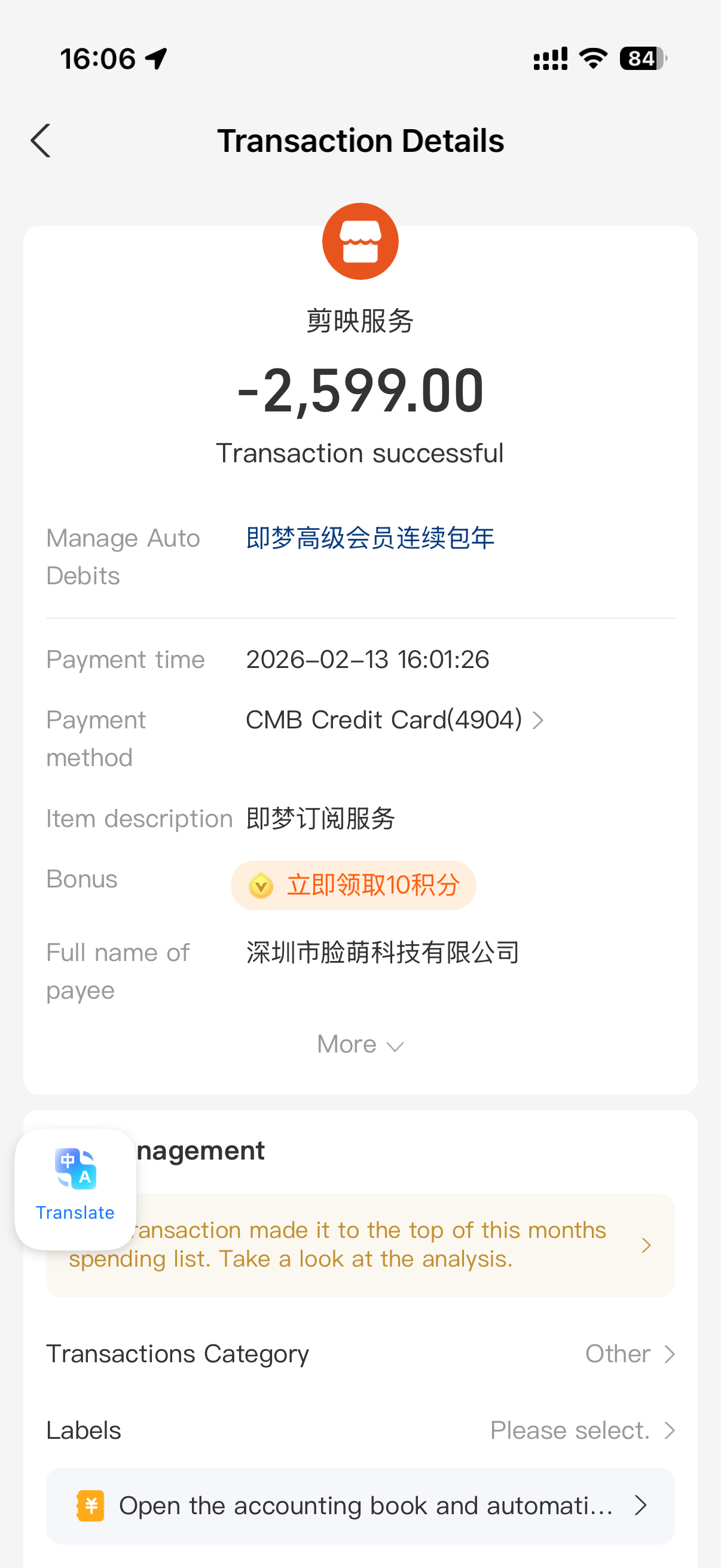
Task: Open the 即梦高级会员连续包年 auto debit link
Action: coord(370,538)
